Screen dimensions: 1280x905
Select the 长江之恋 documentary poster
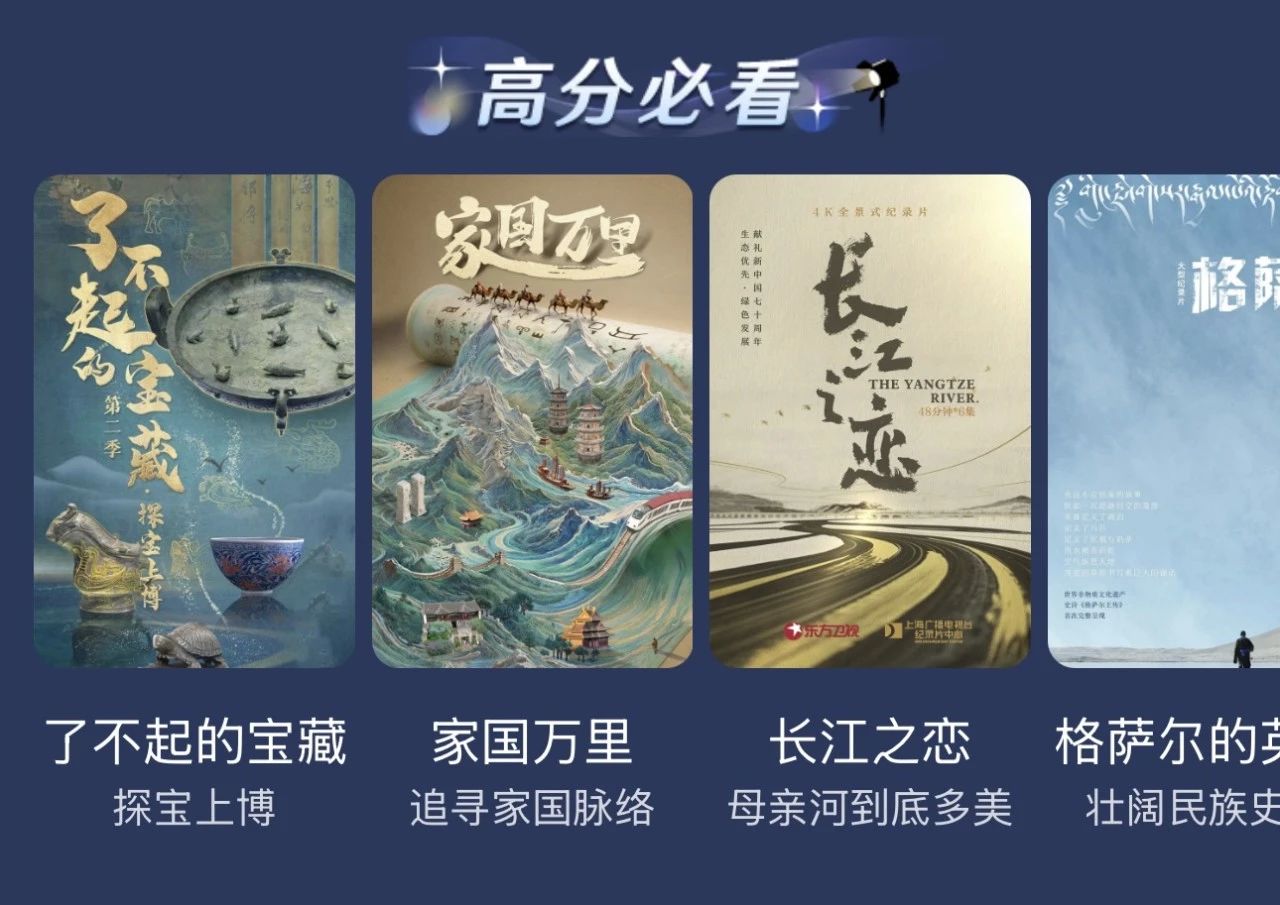click(869, 421)
